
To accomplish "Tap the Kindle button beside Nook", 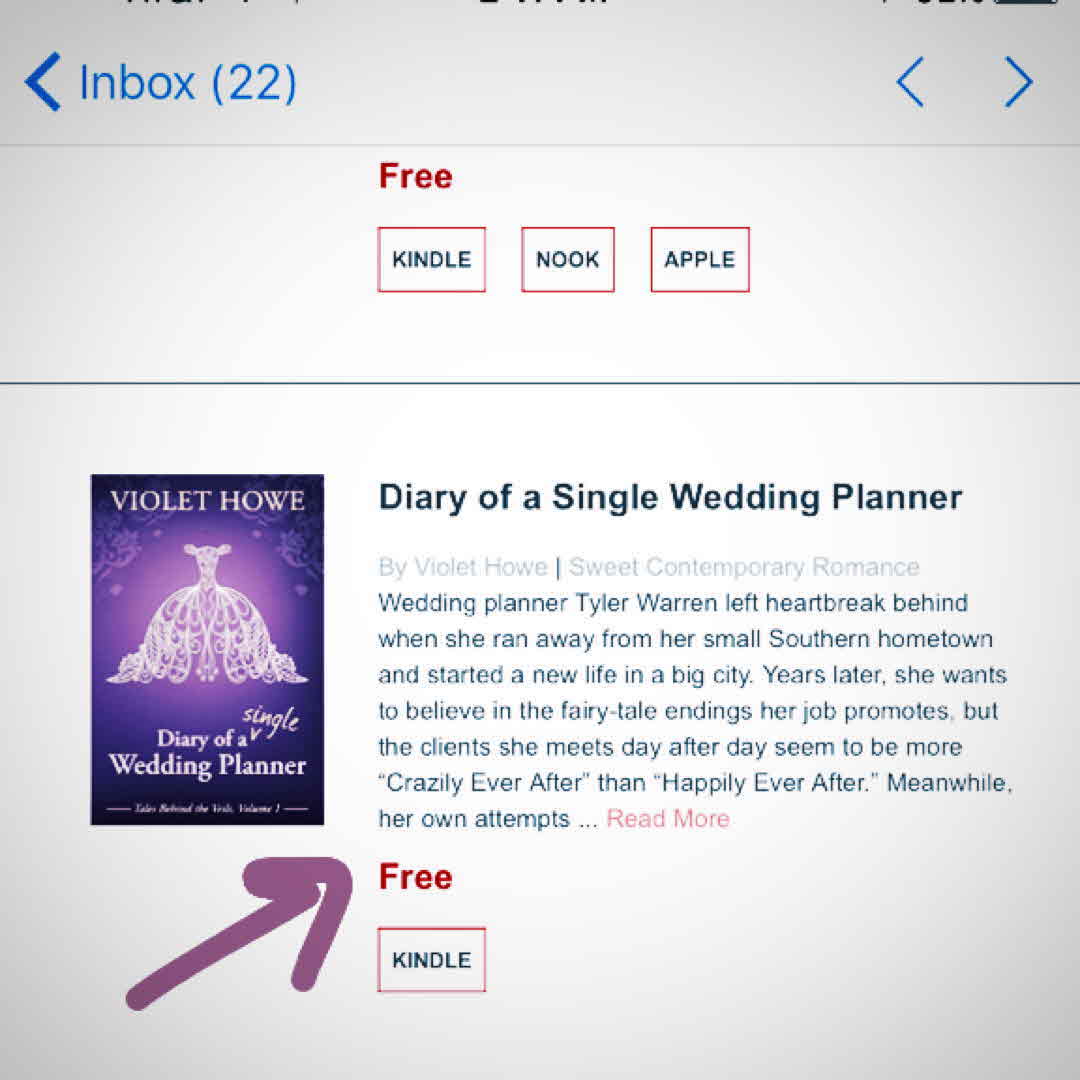I will [431, 259].
